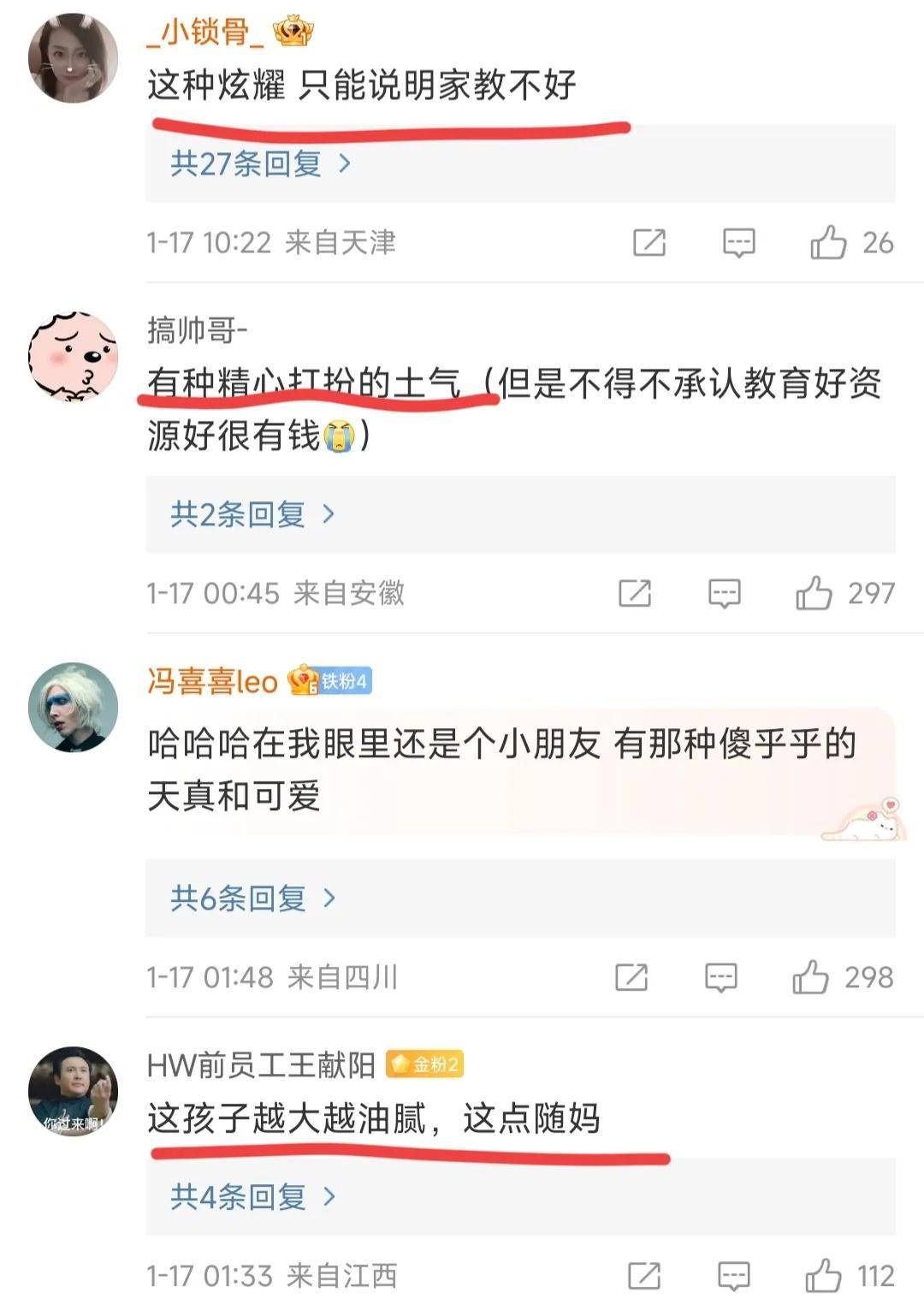Share 冯喜喜leo's comment
Screen dimensions: 924x1304
(x=631, y=976)
